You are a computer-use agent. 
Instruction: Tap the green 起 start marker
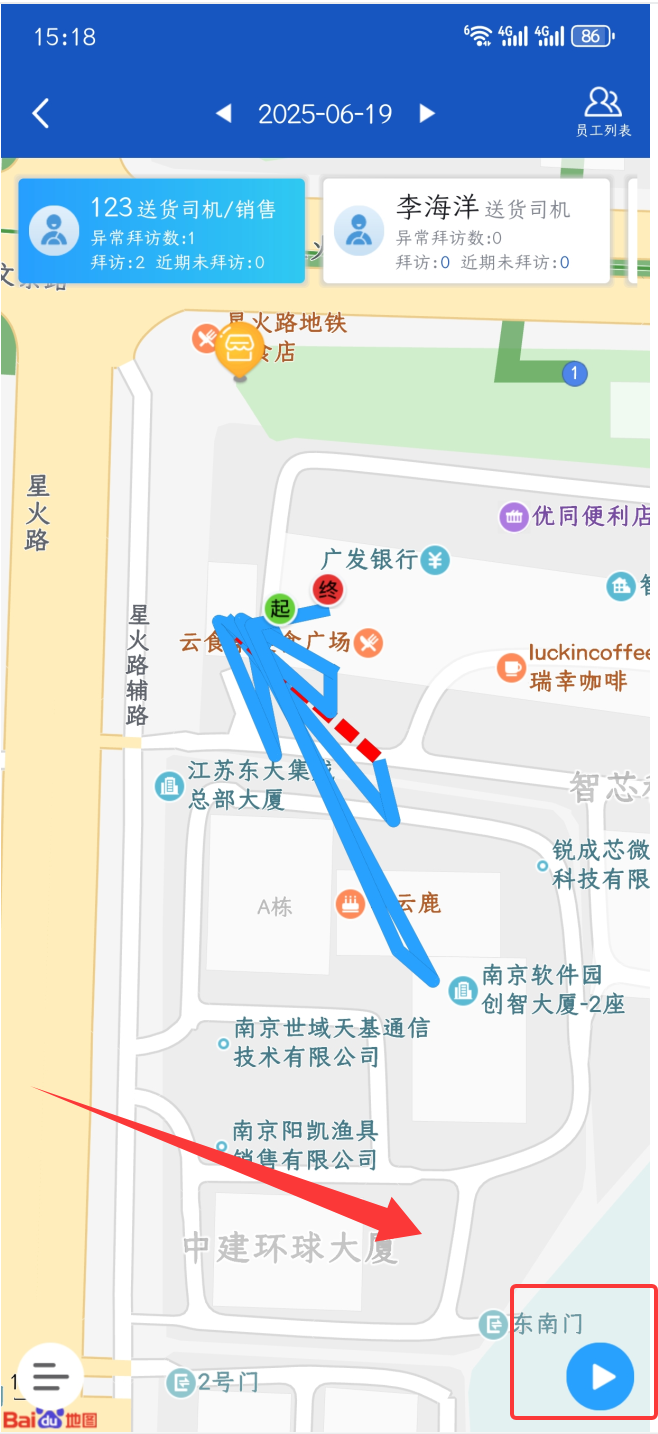tap(280, 607)
